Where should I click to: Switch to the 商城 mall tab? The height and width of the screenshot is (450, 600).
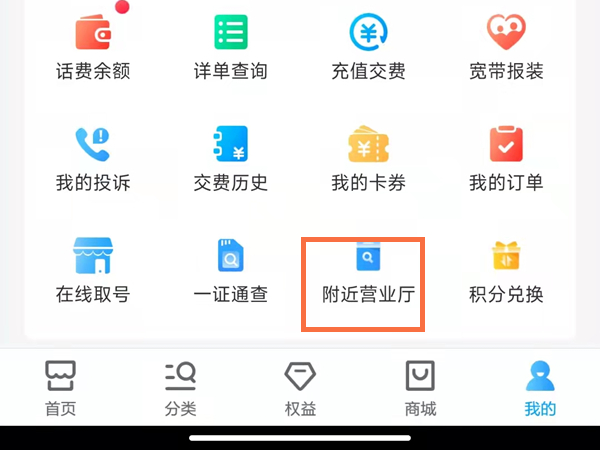coord(420,388)
